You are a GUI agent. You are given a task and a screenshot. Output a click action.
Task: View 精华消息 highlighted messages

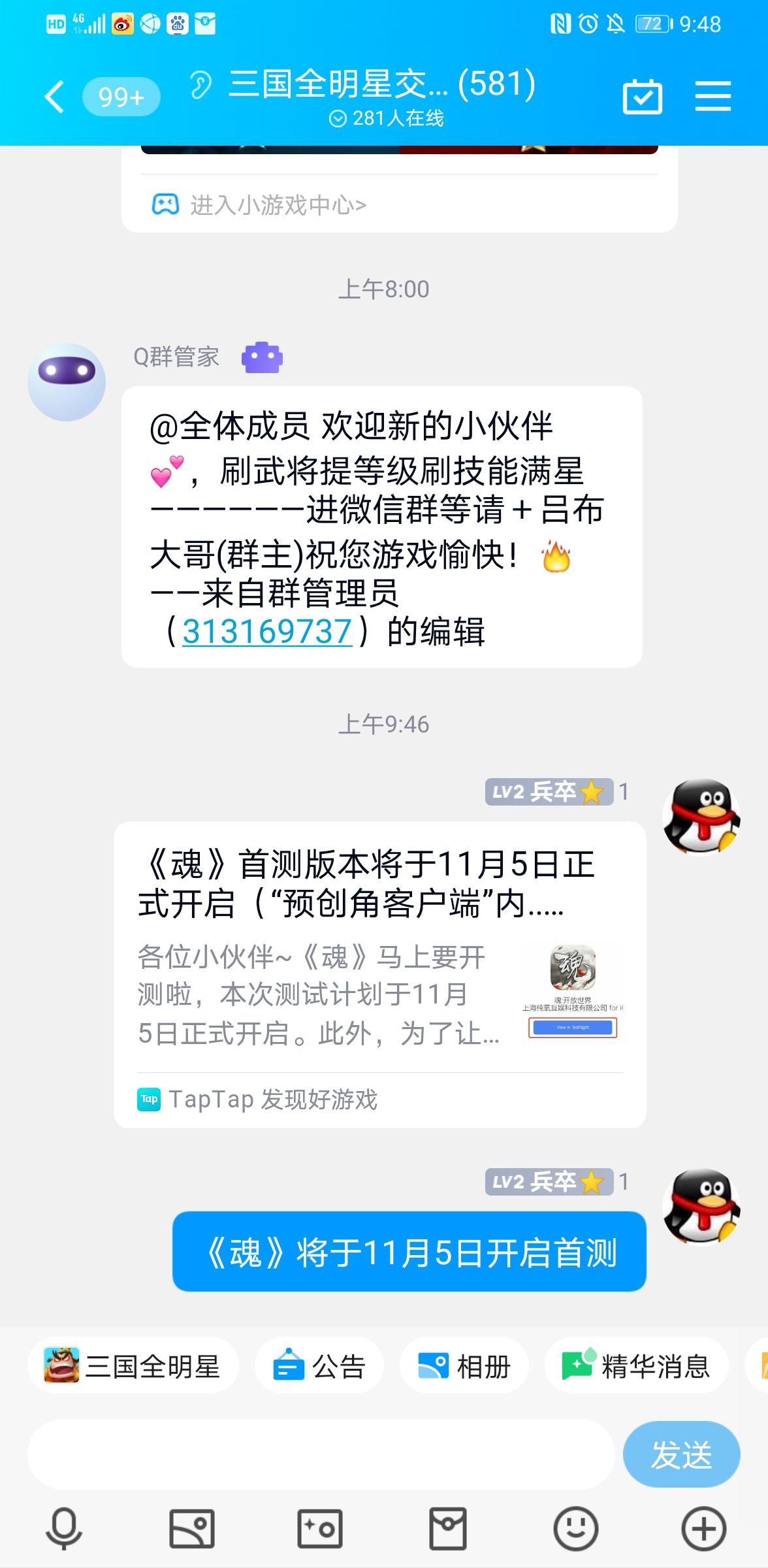[x=636, y=1366]
